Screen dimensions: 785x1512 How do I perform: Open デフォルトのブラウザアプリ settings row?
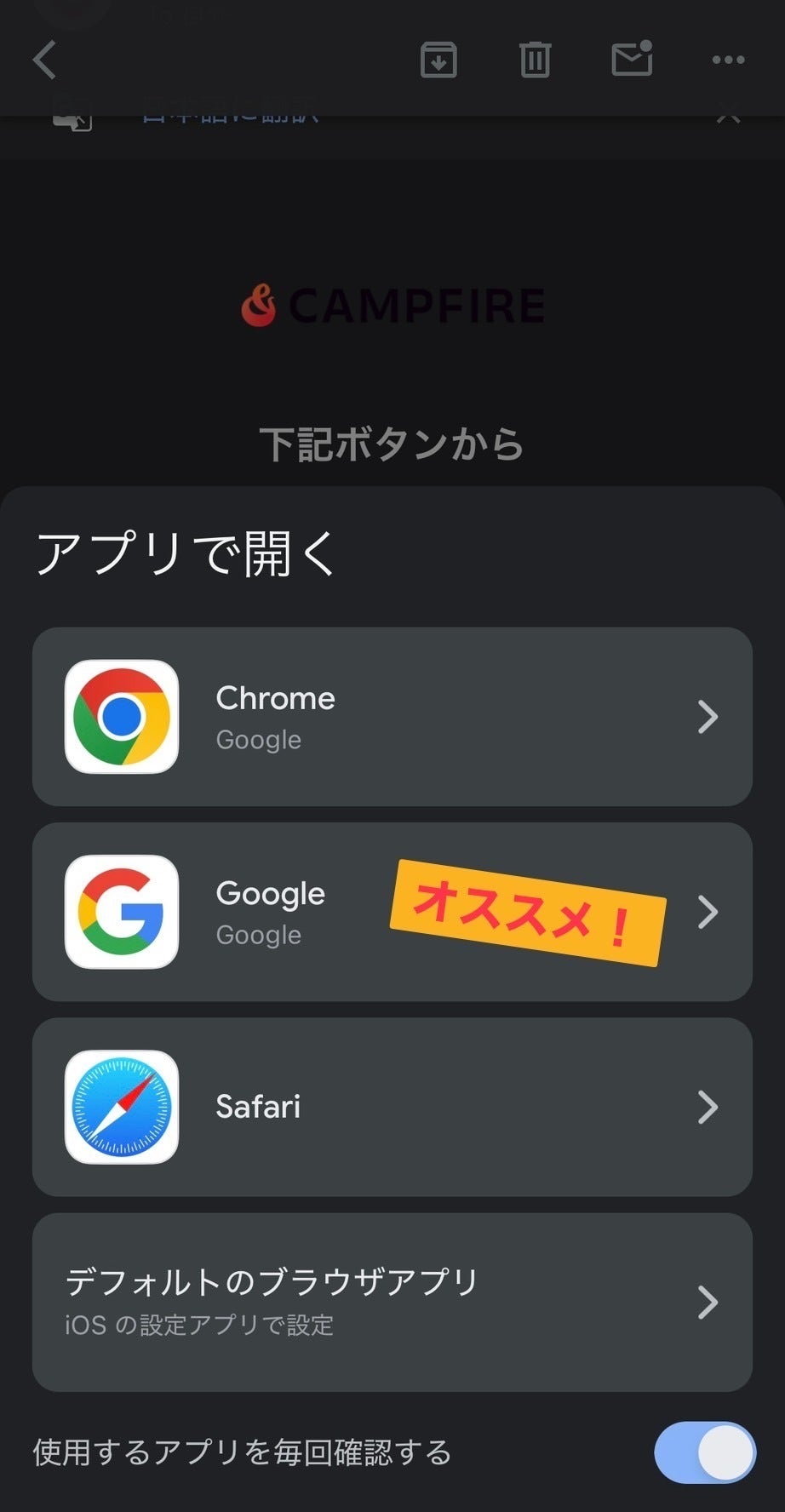[x=392, y=1302]
